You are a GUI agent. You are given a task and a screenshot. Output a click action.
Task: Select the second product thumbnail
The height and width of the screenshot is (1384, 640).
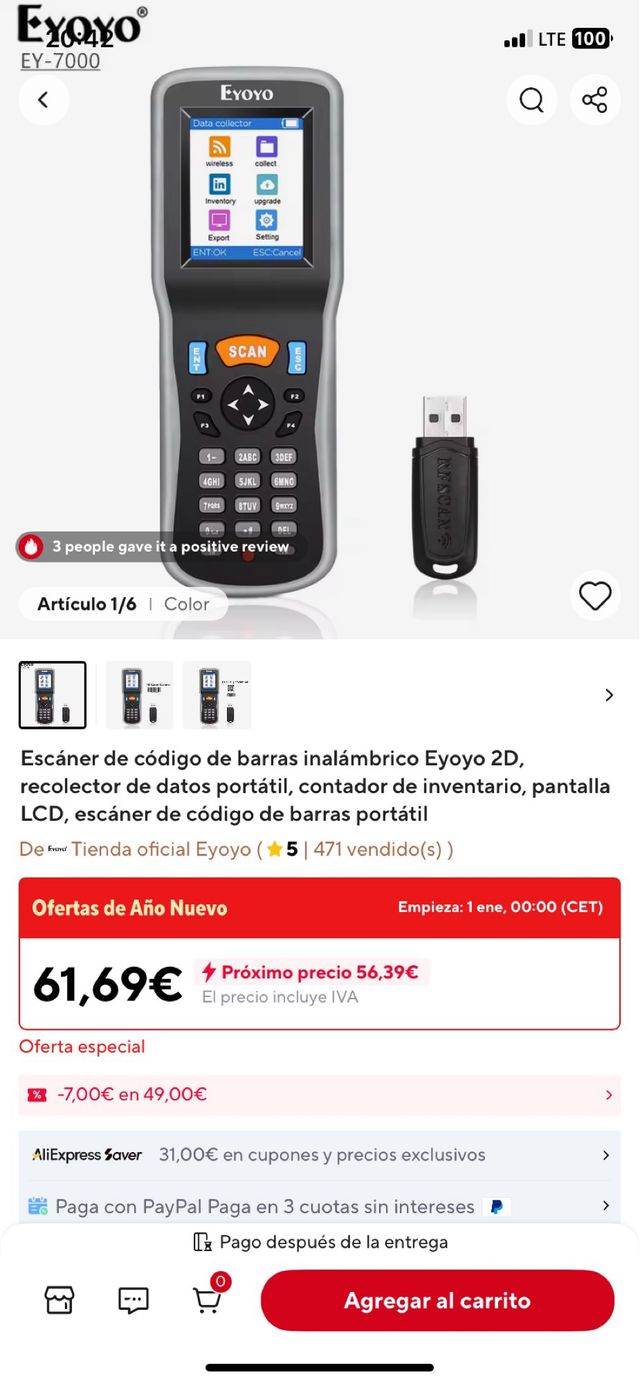coord(139,695)
